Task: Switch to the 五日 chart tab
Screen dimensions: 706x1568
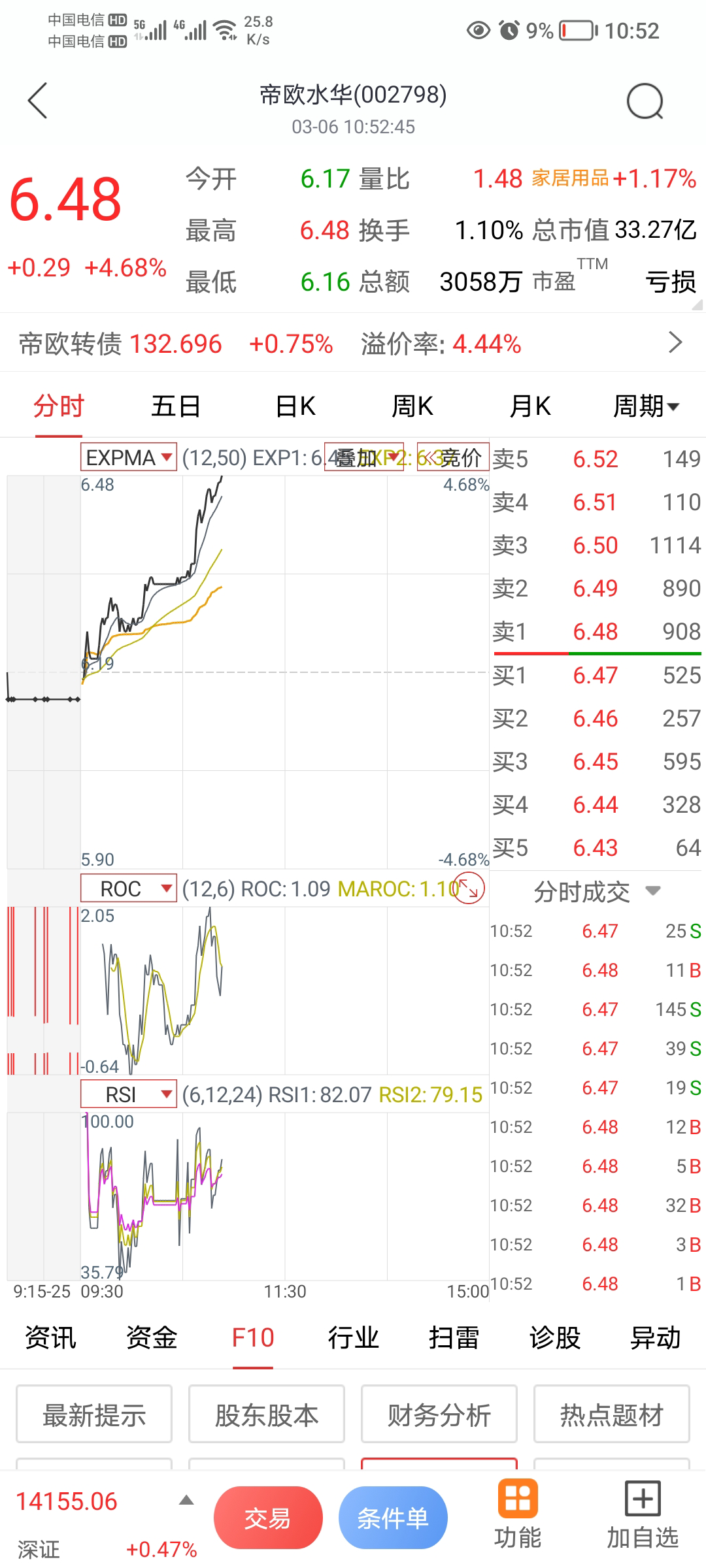Action: (x=175, y=406)
